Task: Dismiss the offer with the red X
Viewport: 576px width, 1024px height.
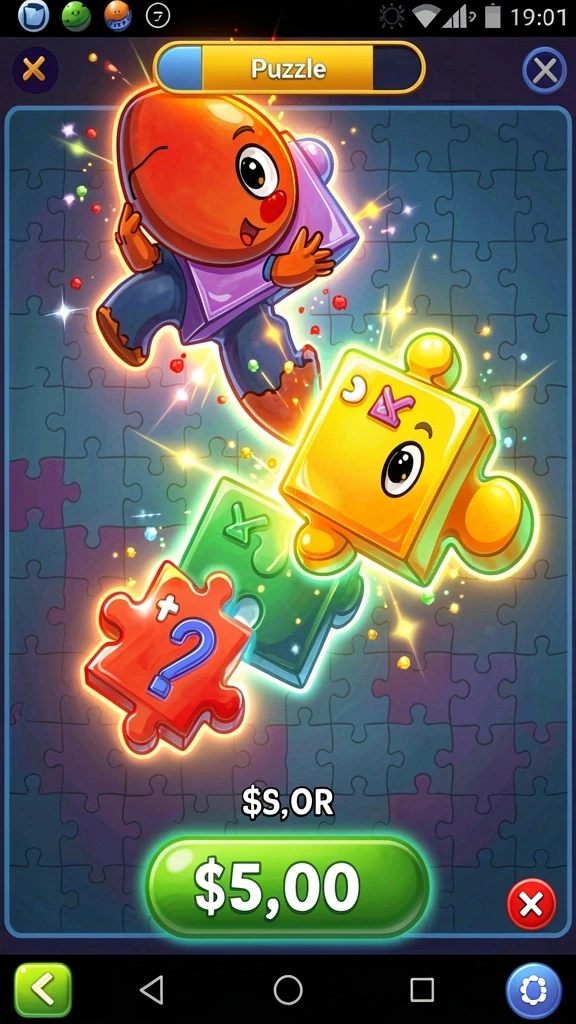Action: (x=532, y=904)
